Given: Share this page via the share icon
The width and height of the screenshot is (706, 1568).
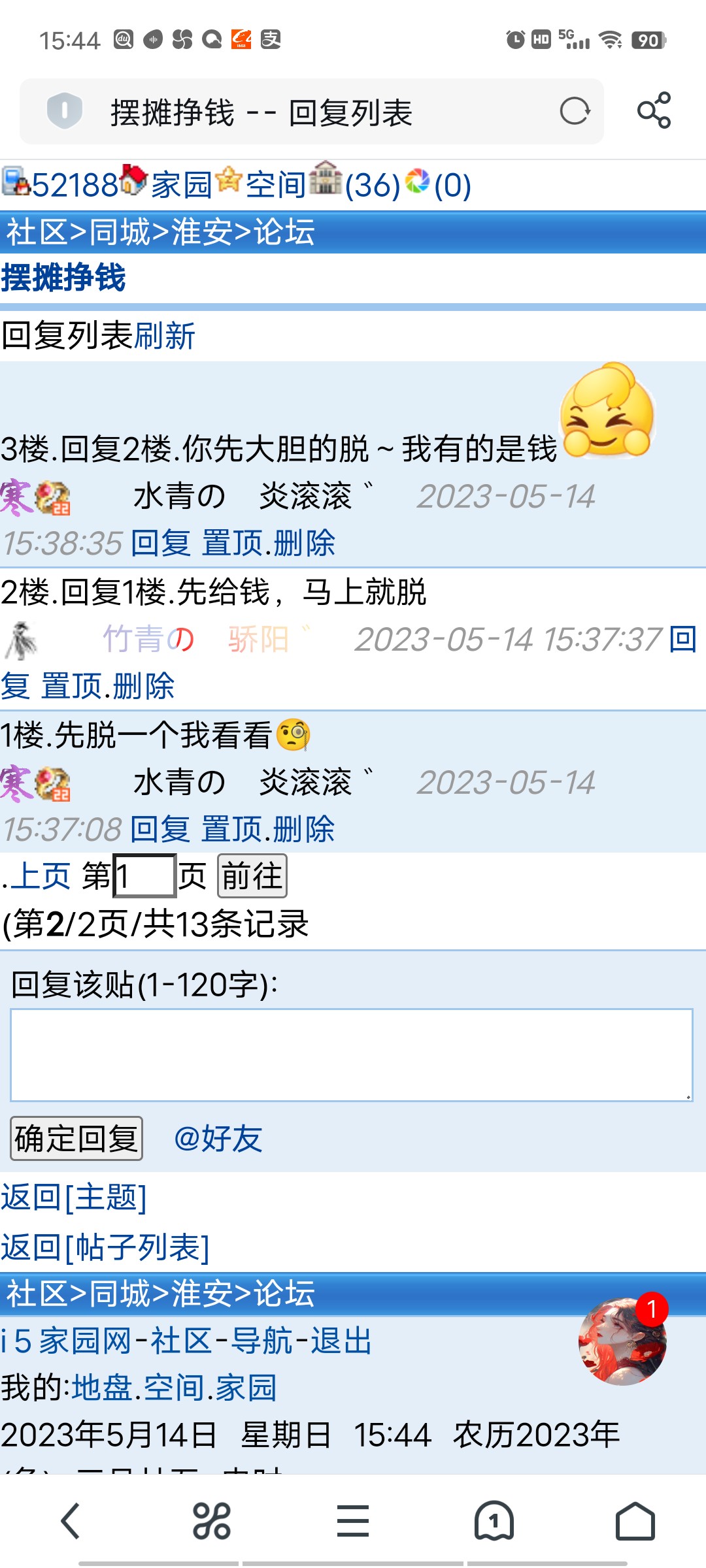Looking at the screenshot, I should point(654,110).
